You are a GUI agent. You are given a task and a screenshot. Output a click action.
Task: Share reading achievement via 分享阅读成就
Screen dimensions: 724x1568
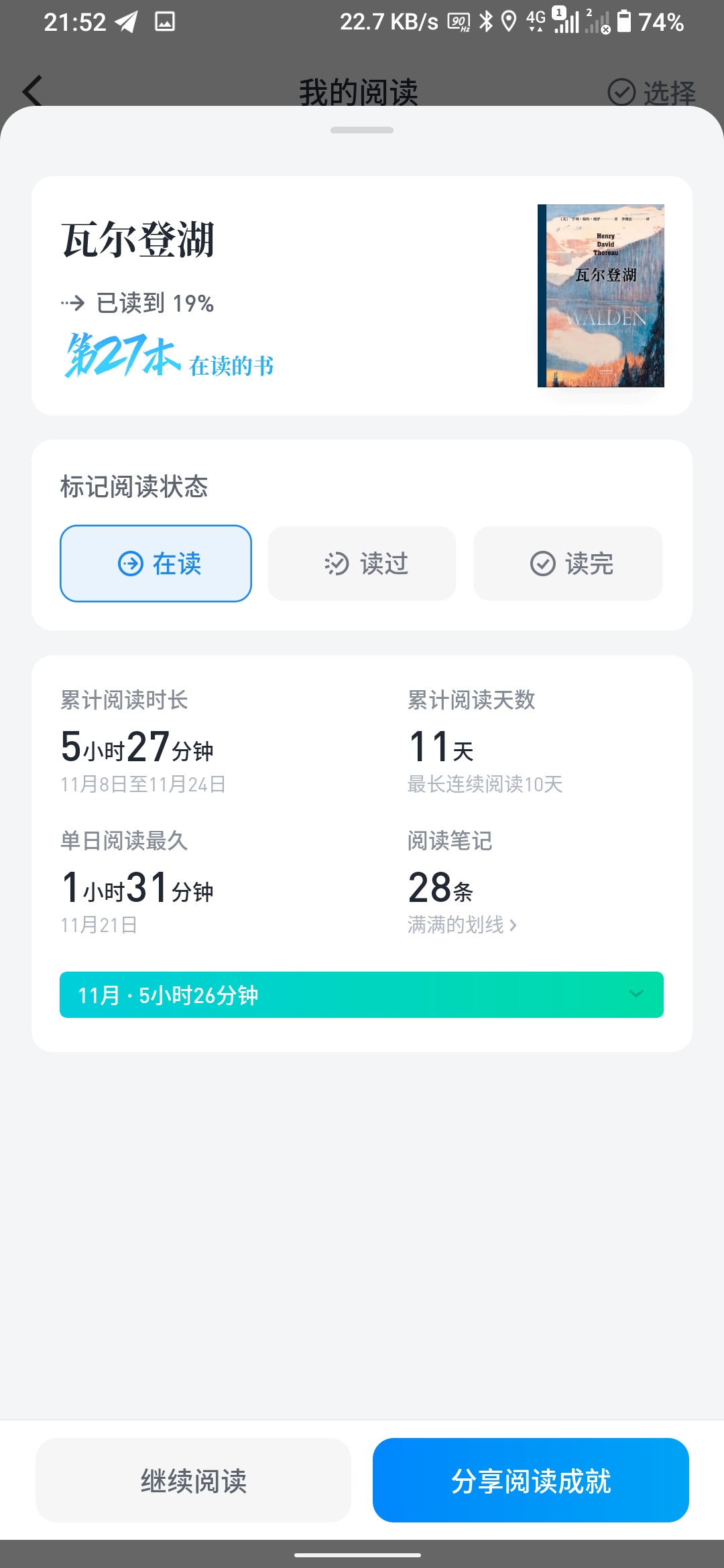click(530, 1480)
